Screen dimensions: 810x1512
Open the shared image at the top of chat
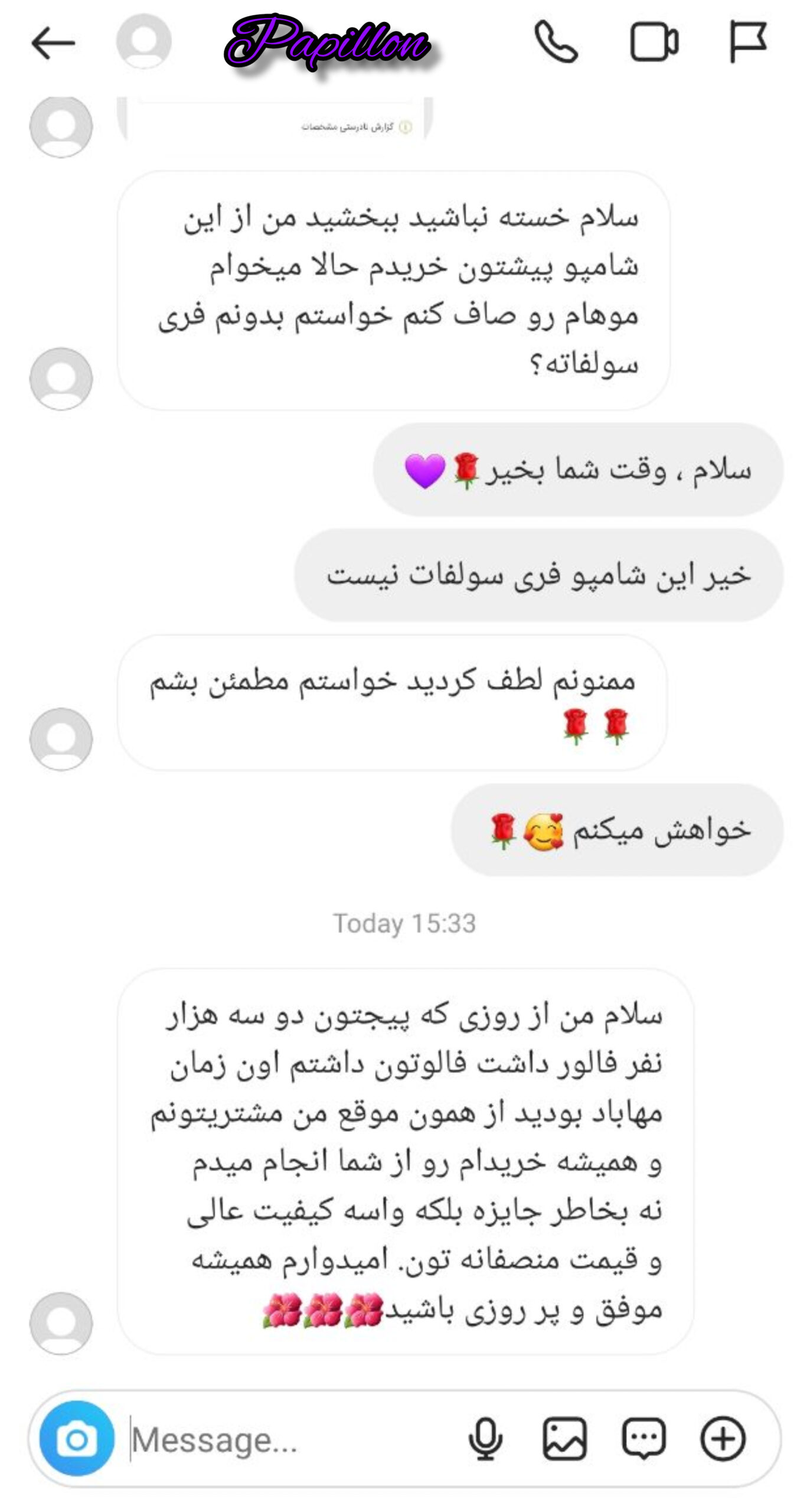point(275,120)
